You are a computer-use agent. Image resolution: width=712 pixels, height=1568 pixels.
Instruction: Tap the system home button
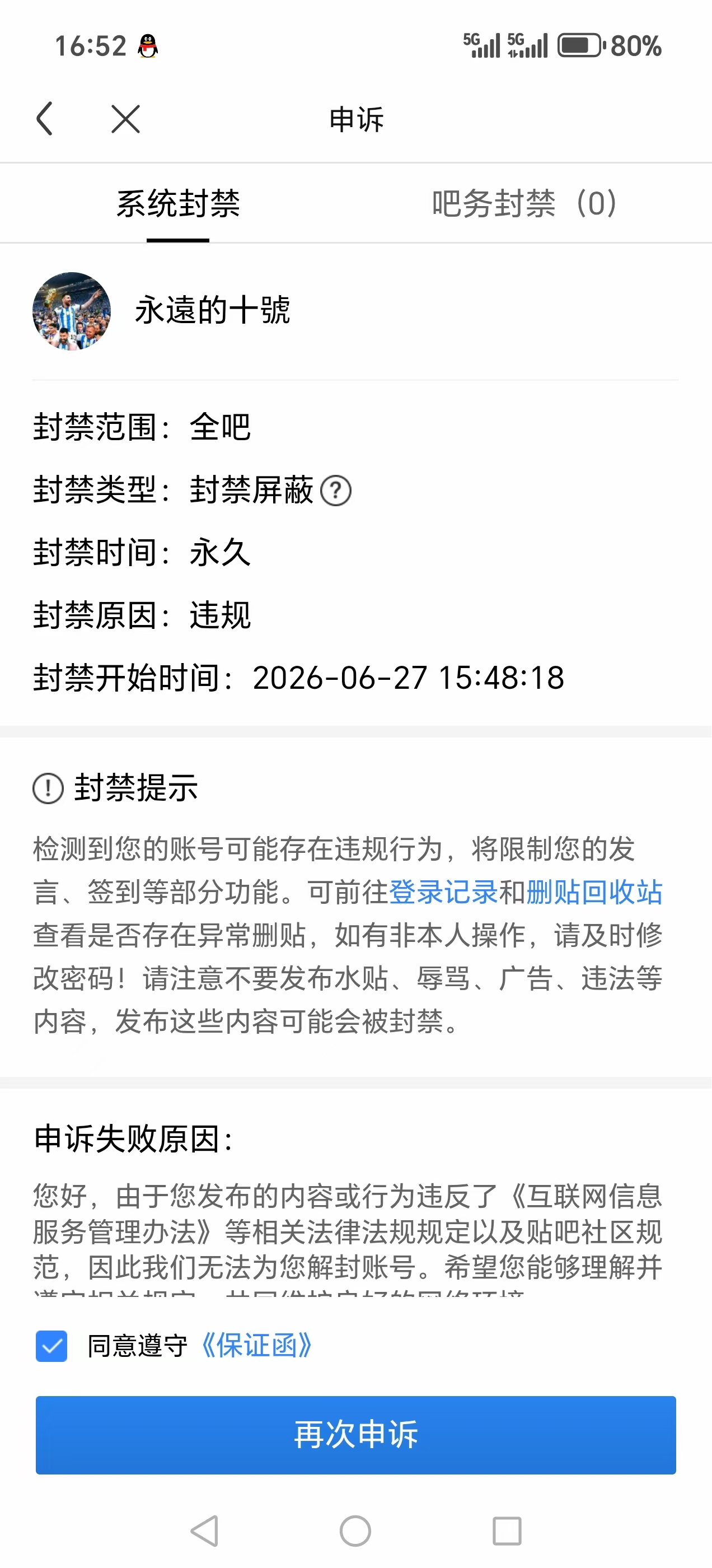coord(355,1530)
